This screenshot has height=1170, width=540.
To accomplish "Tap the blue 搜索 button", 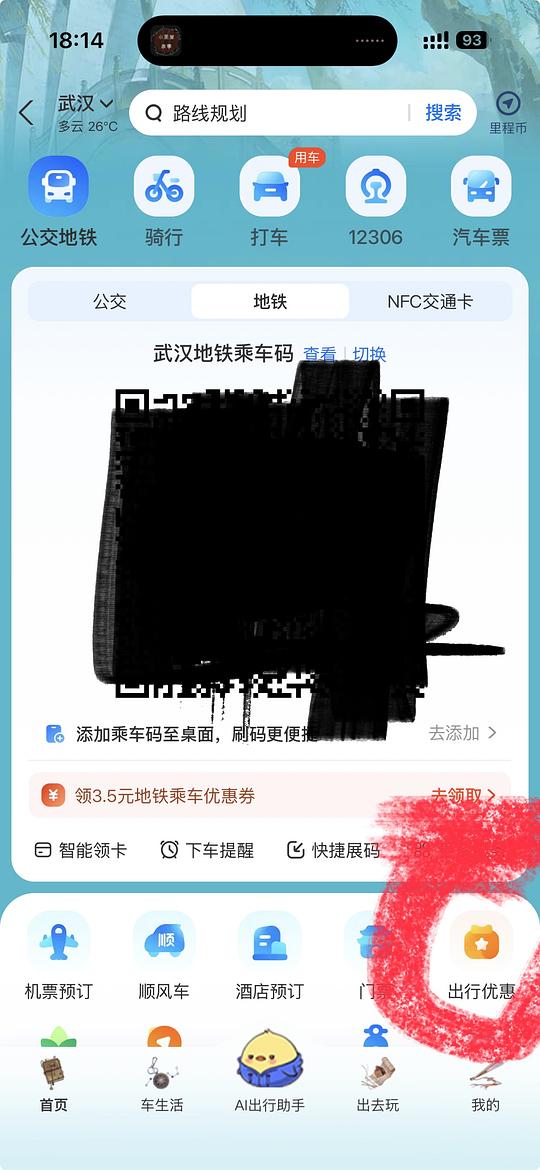I will 443,113.
